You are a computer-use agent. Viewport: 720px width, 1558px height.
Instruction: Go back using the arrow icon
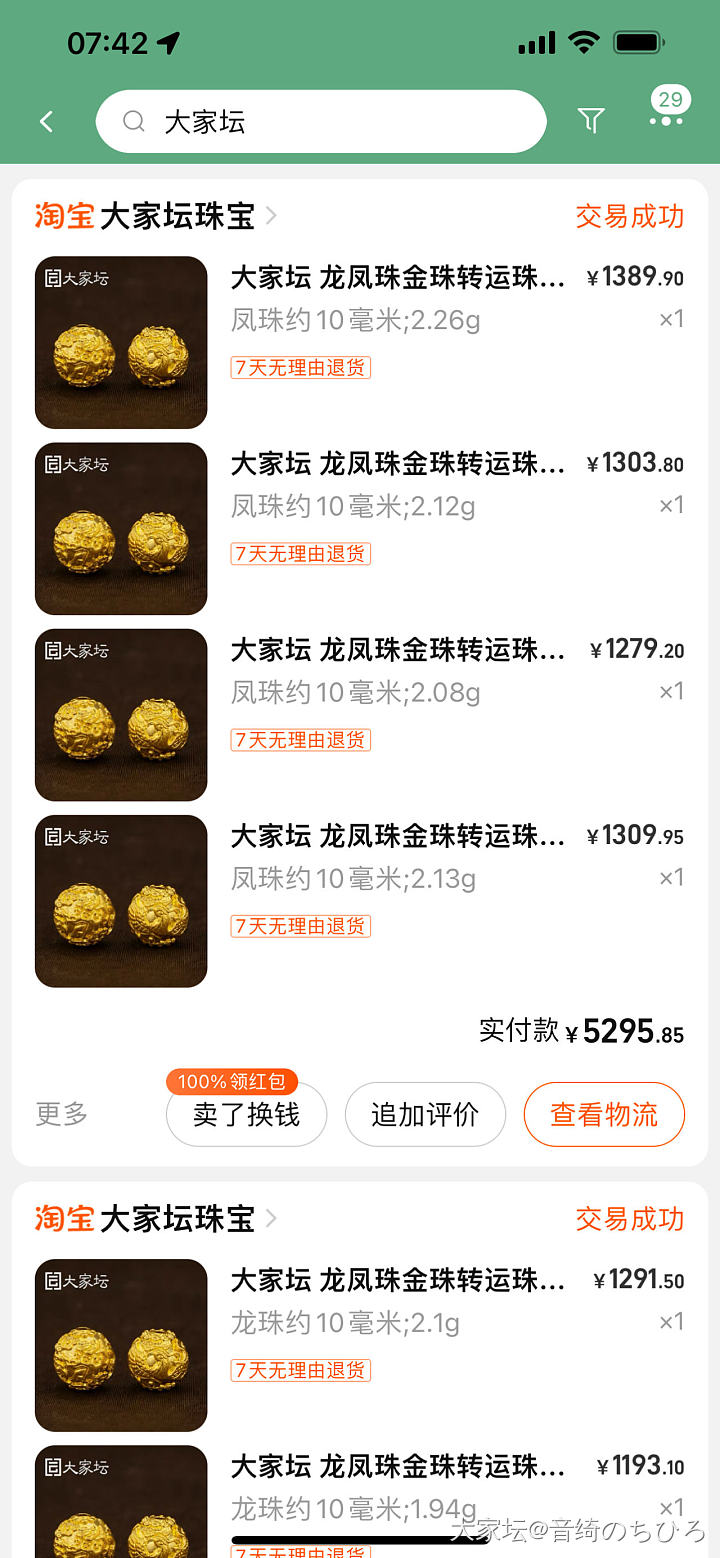coord(46,122)
